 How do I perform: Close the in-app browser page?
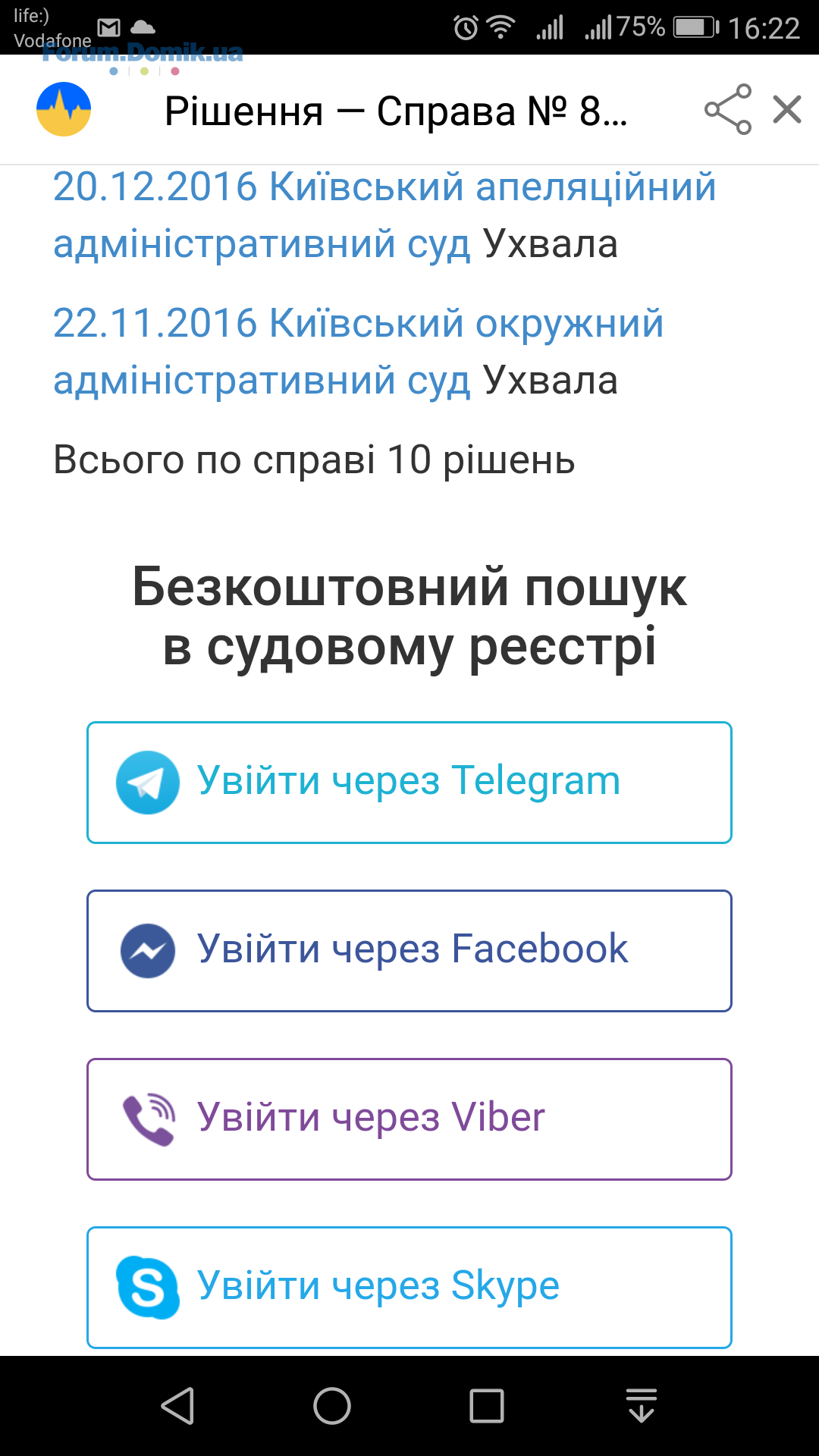787,109
